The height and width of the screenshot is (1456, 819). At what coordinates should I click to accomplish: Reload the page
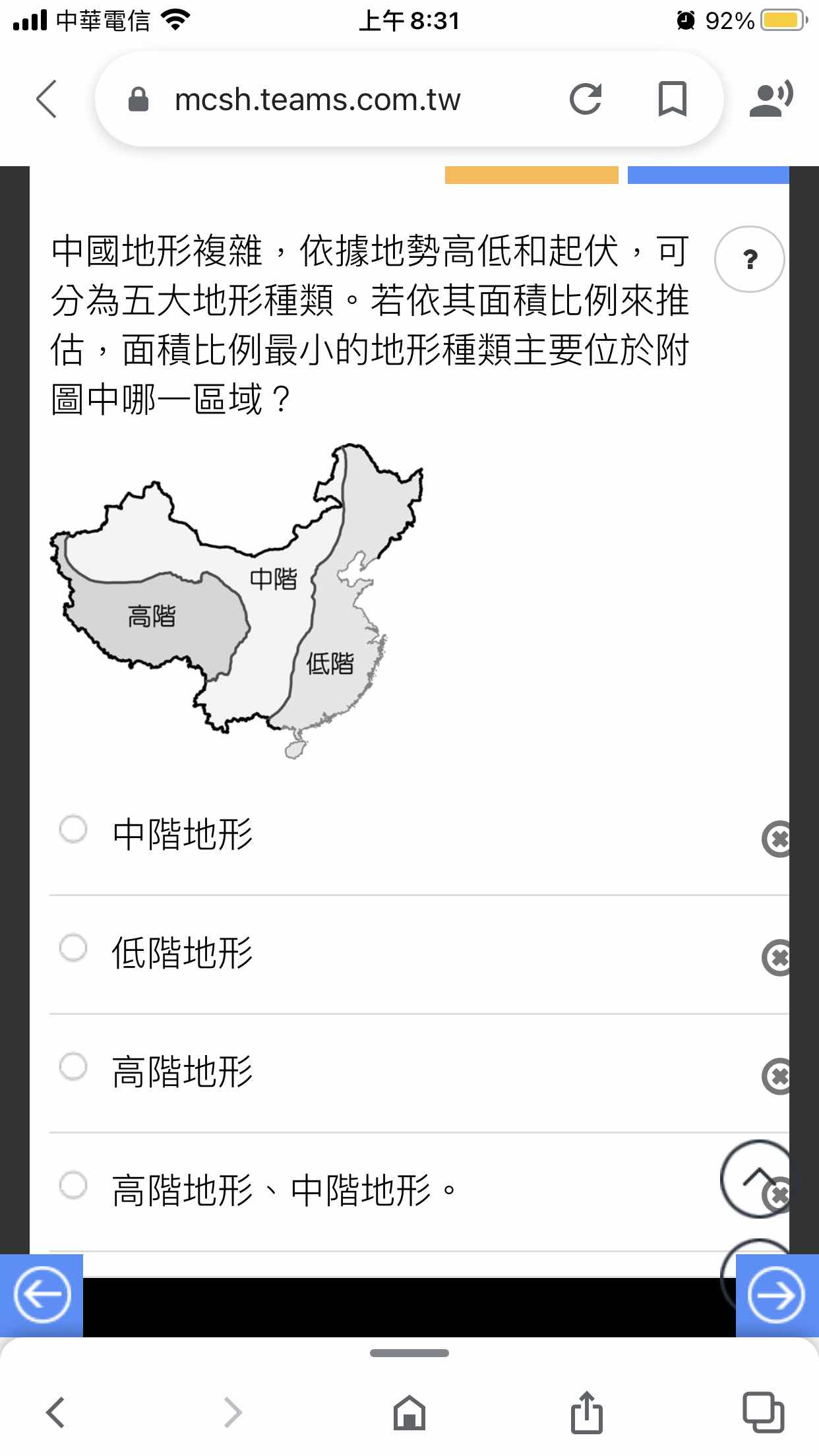(586, 100)
